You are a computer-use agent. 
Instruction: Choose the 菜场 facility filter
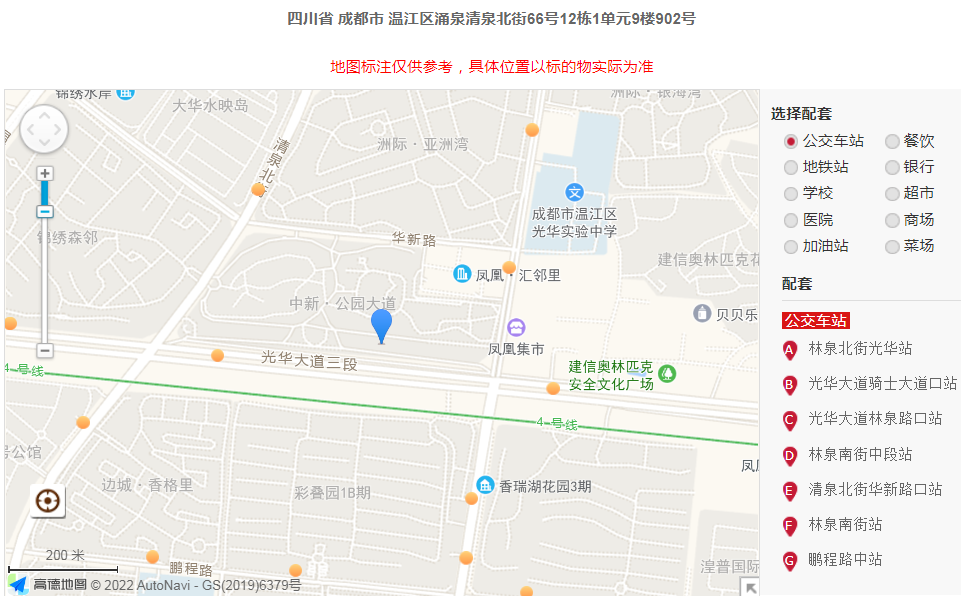pyautogui.click(x=892, y=246)
